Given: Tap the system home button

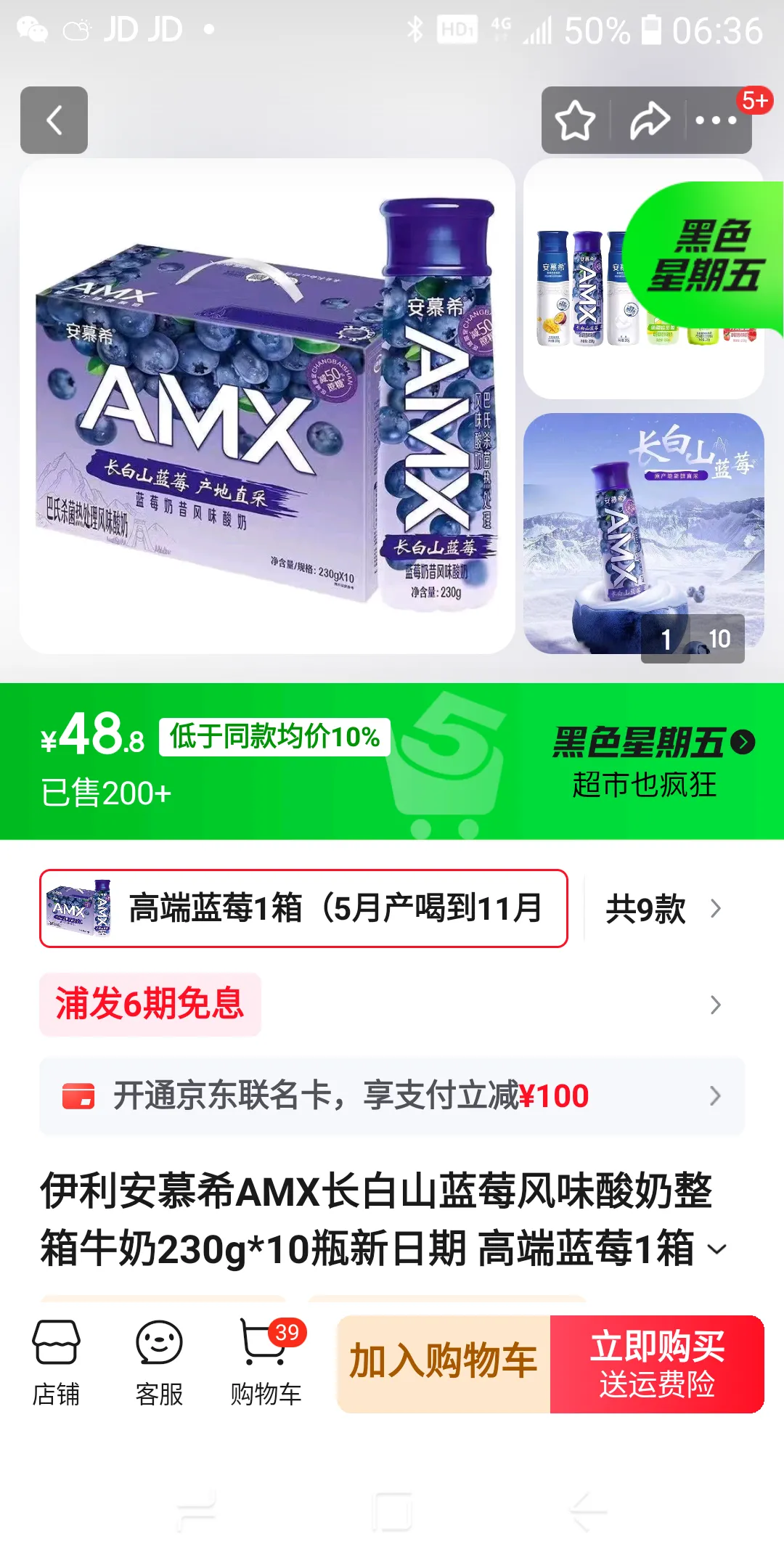Looking at the screenshot, I should click(392, 1513).
